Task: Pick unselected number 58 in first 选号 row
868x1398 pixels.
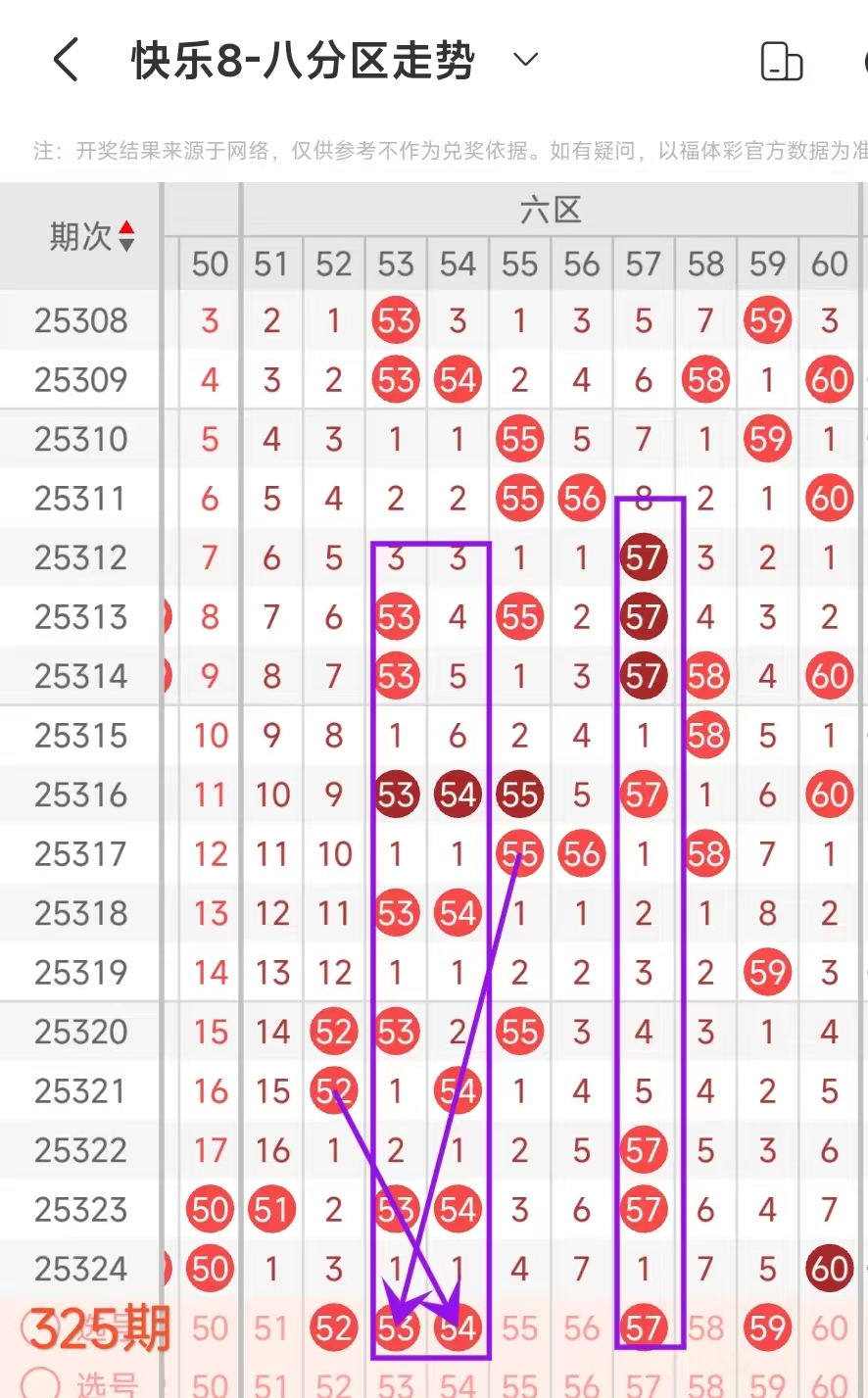Action: coord(705,1328)
